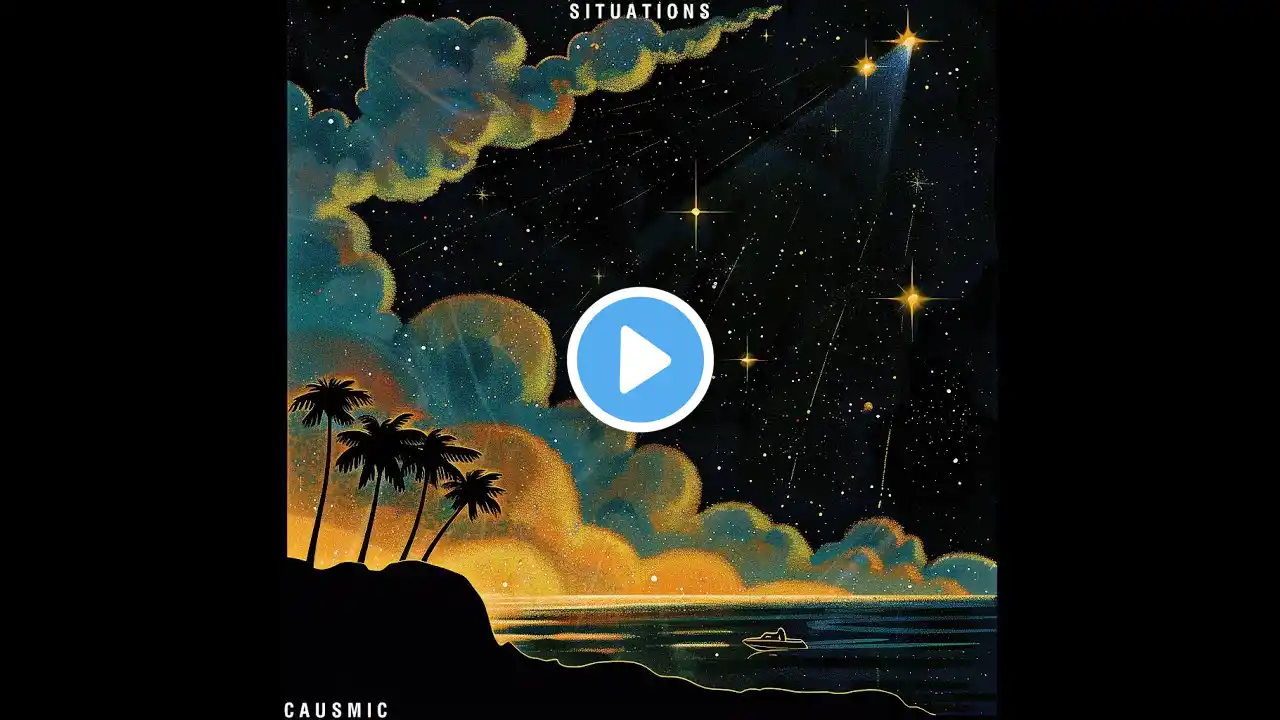1280x720 pixels.
Task: Play the Situations video by Causmic
Action: (640, 360)
